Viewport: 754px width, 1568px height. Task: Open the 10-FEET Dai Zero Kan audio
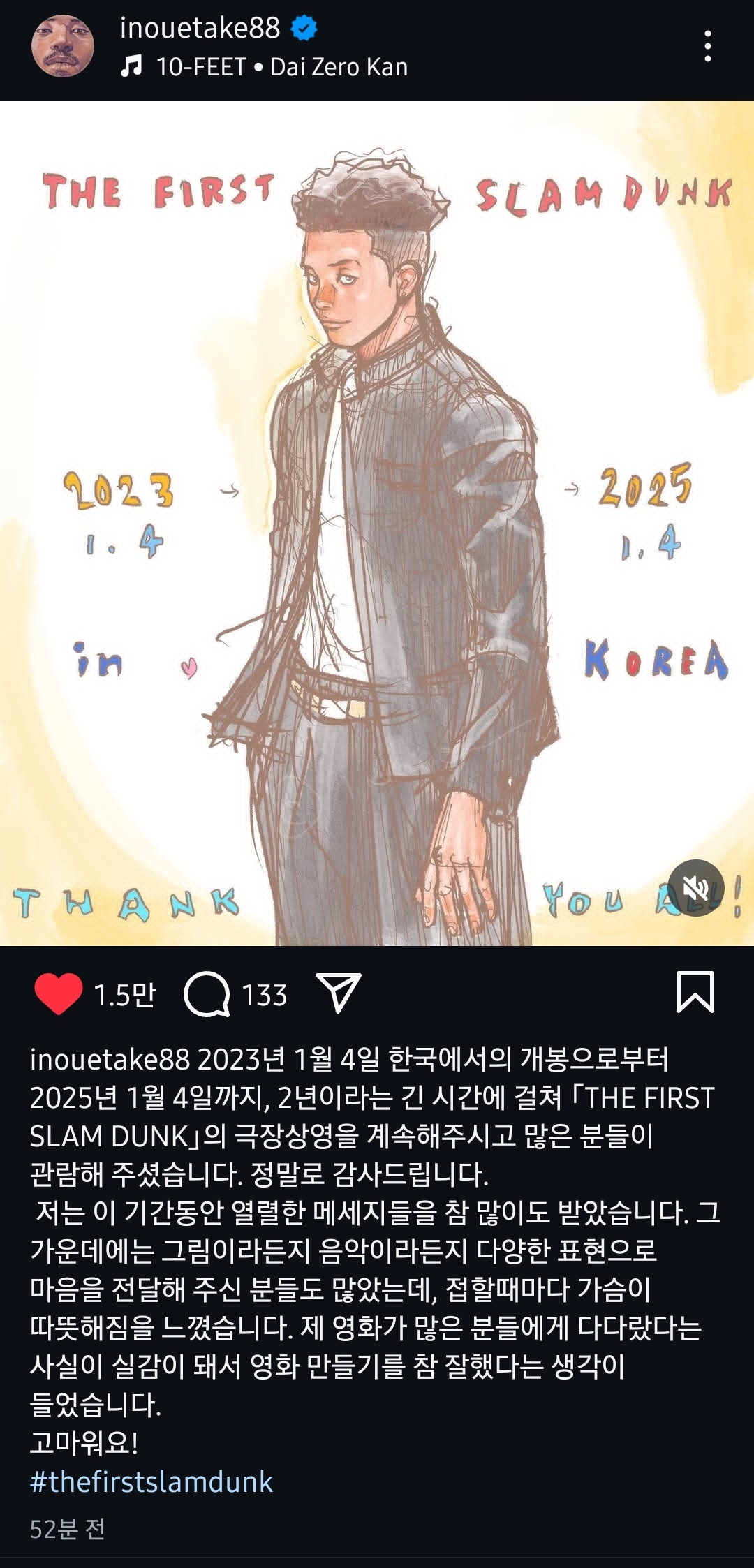[x=281, y=67]
